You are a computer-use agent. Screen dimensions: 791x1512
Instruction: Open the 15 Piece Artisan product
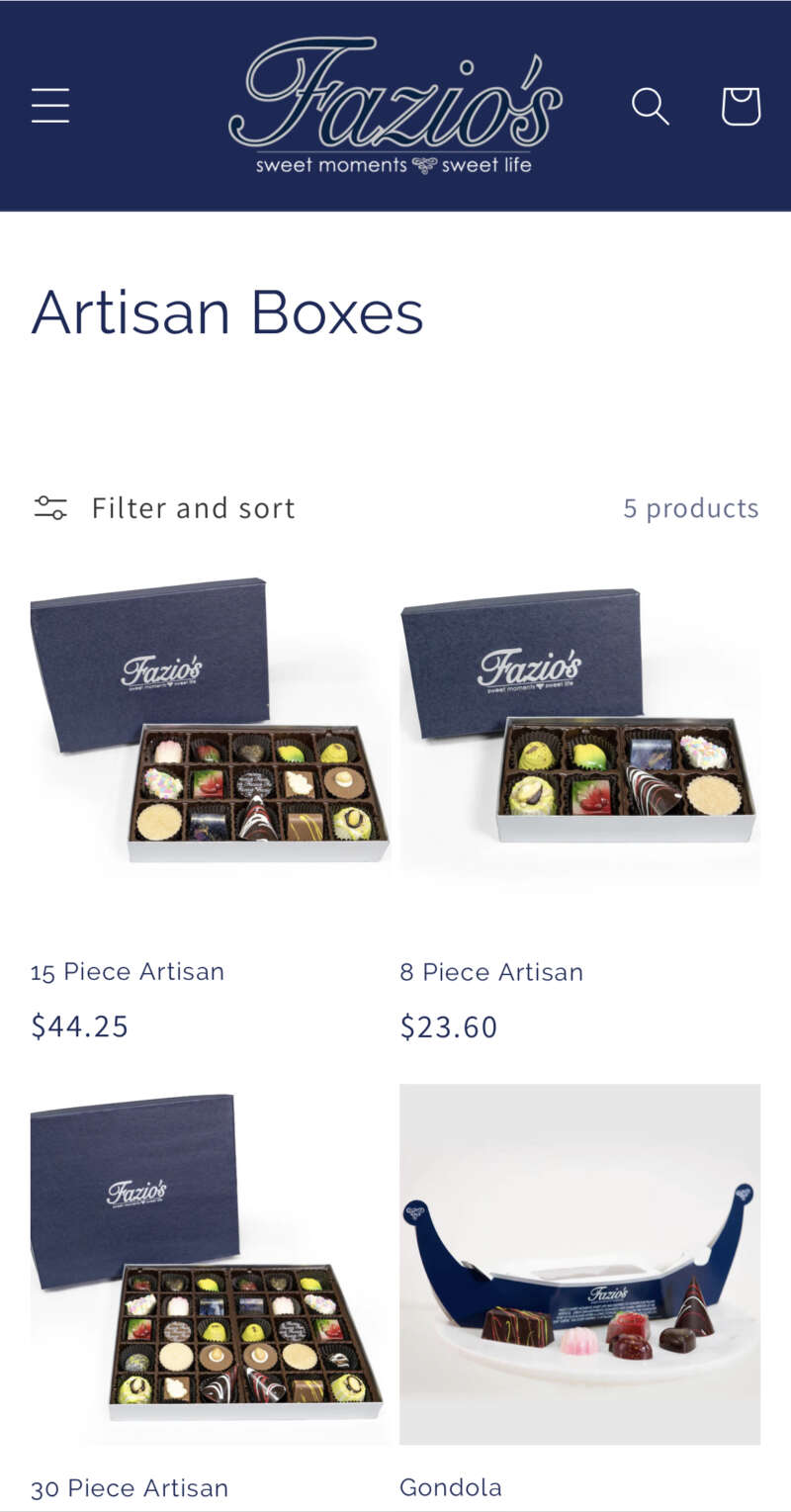point(128,971)
